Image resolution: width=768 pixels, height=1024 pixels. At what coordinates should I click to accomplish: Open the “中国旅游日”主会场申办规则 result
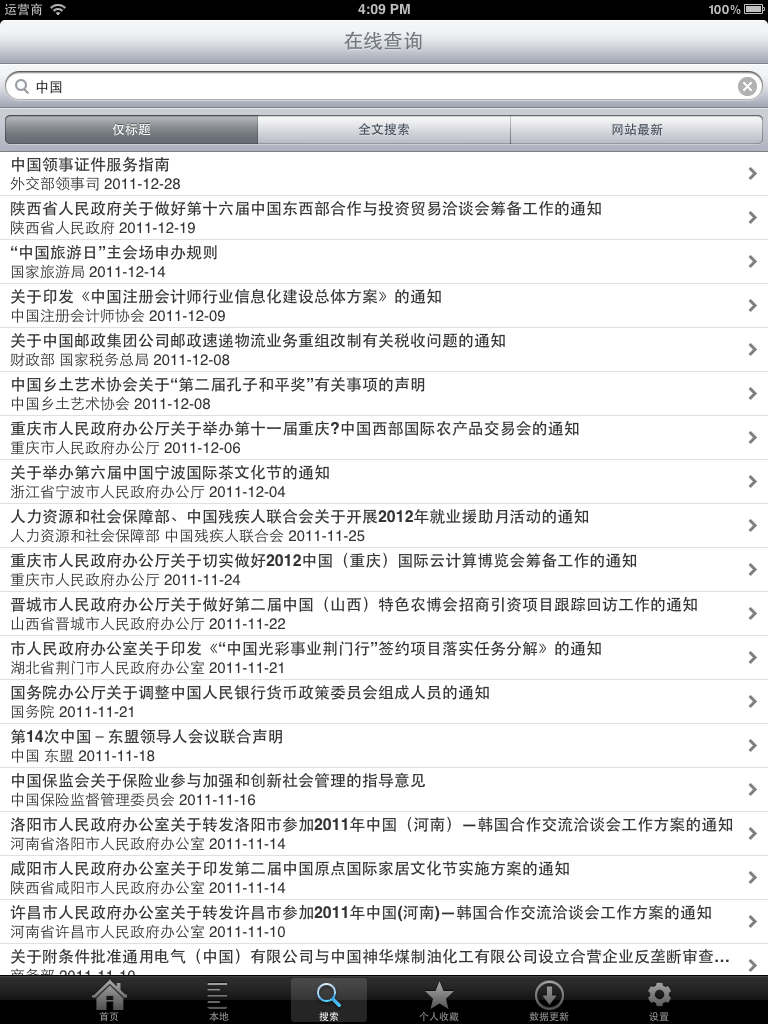click(380, 261)
